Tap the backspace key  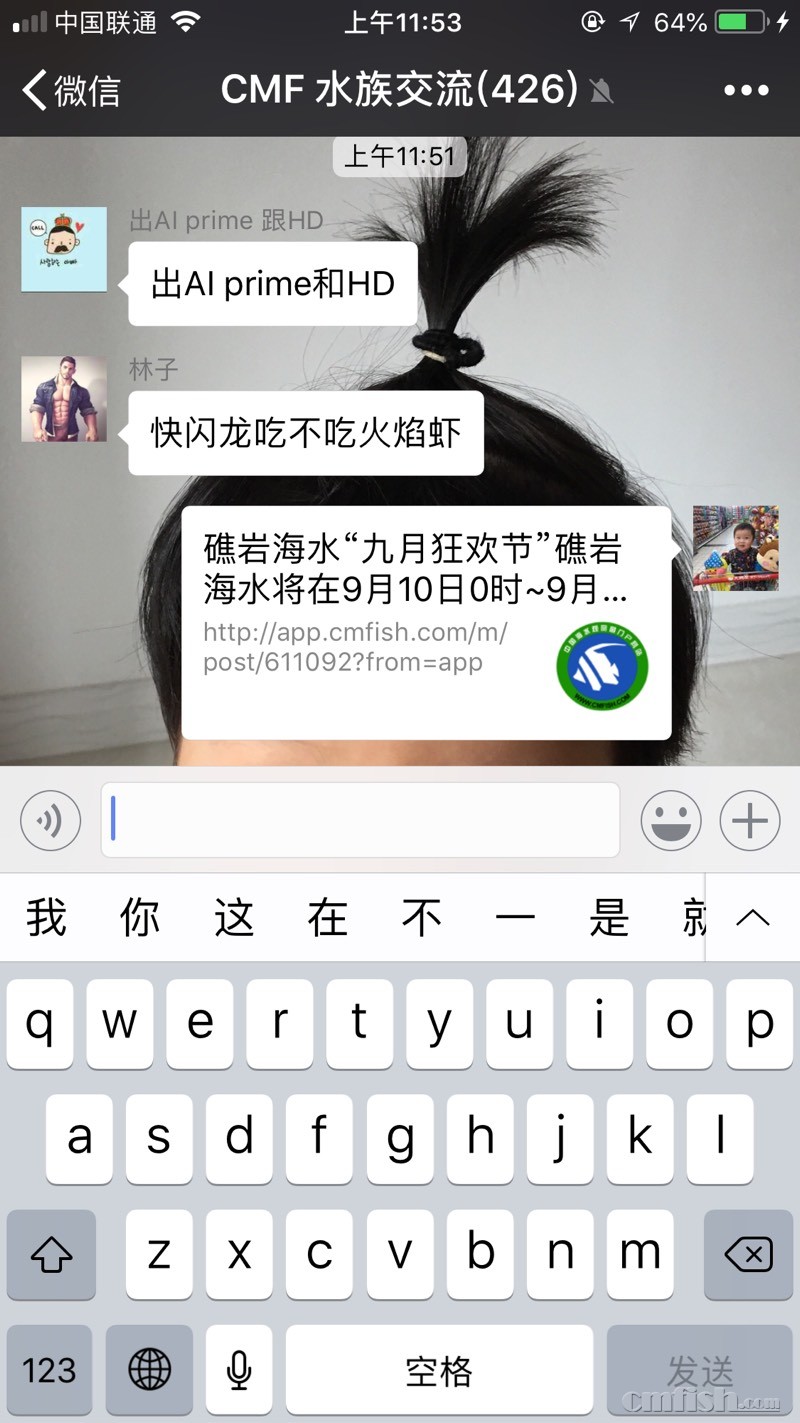749,1254
